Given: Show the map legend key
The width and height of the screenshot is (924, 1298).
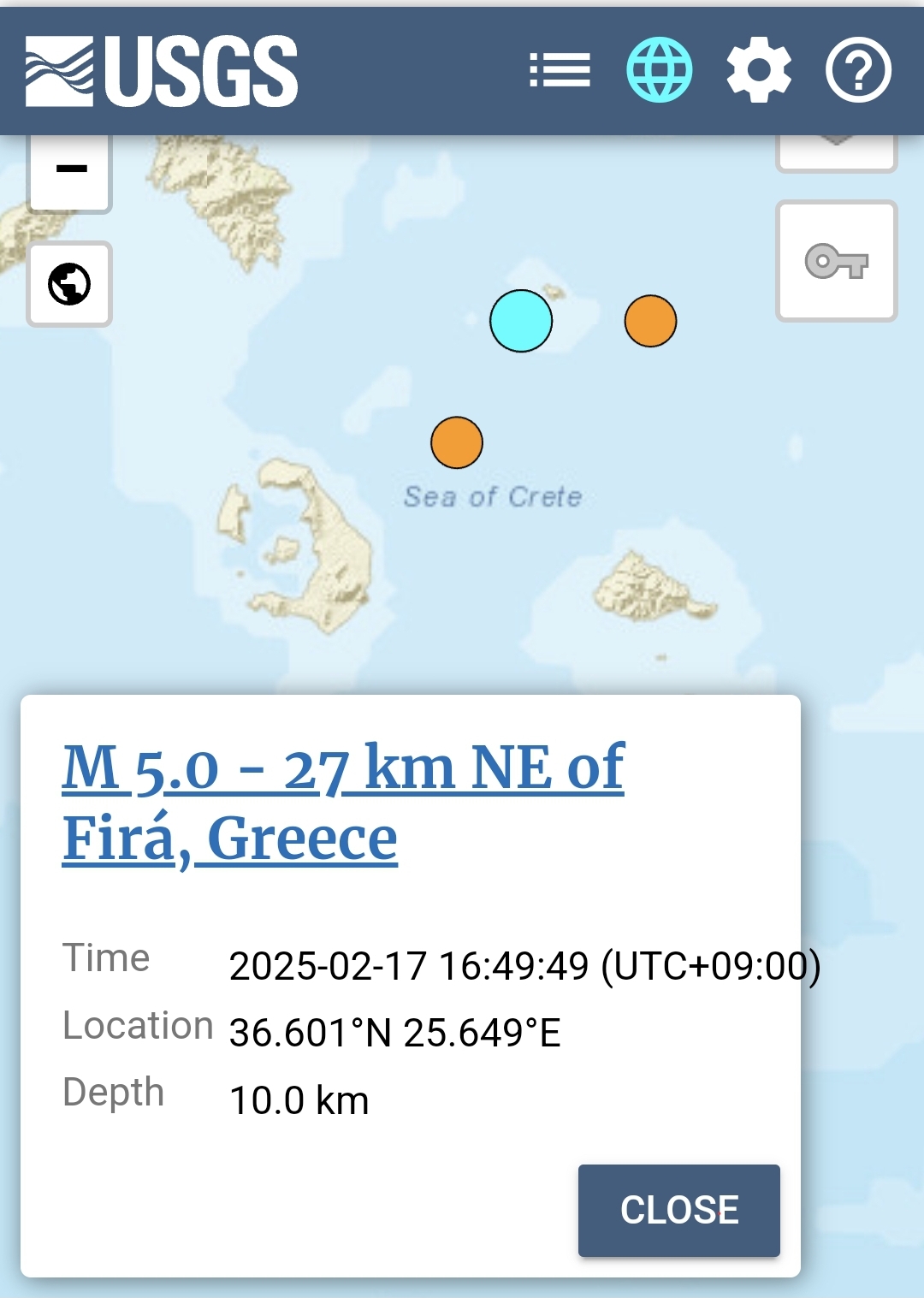Looking at the screenshot, I should [x=836, y=262].
